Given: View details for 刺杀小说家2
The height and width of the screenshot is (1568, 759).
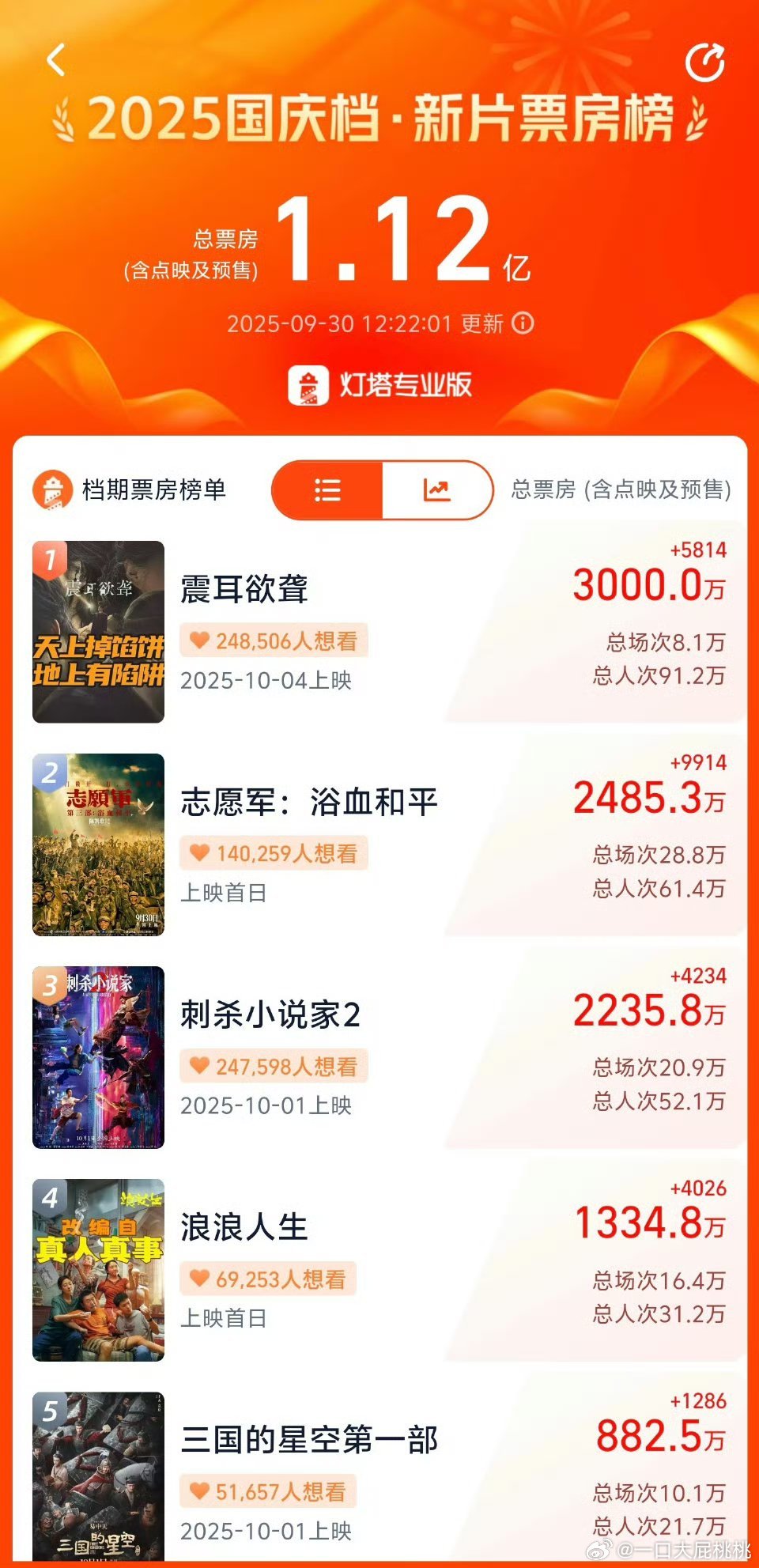Looking at the screenshot, I should [x=270, y=1015].
